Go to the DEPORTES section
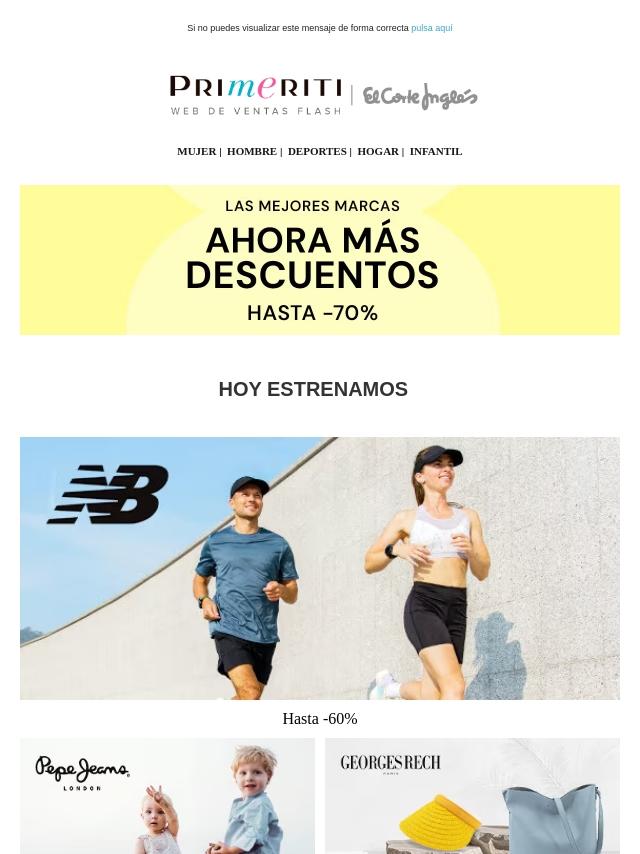The width and height of the screenshot is (640, 854). 316,152
